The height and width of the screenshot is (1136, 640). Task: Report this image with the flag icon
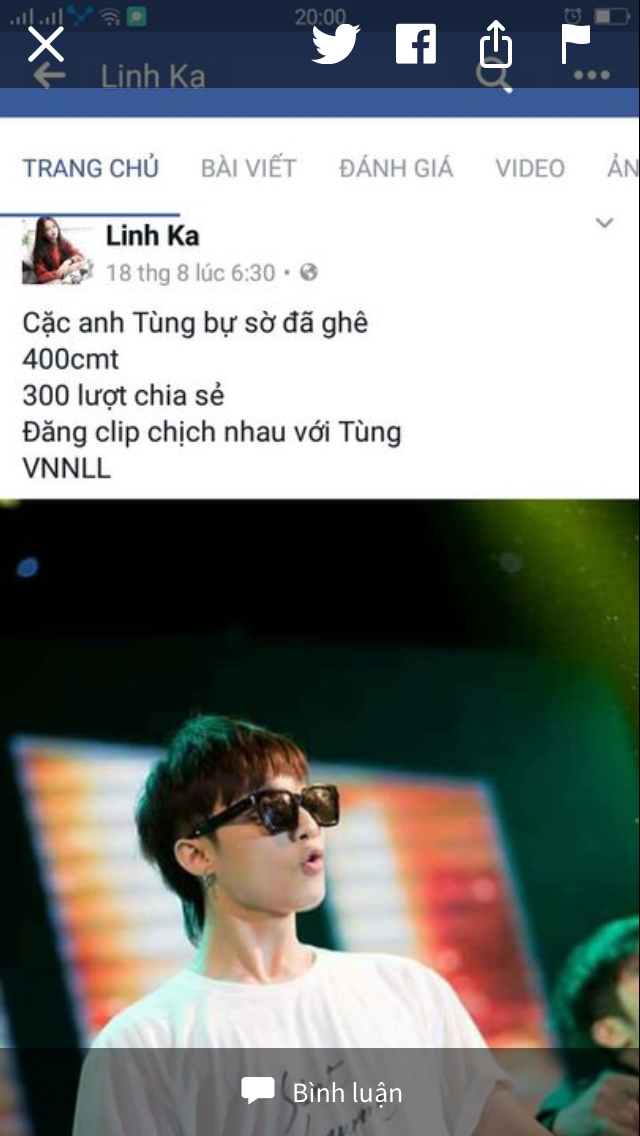click(x=576, y=44)
